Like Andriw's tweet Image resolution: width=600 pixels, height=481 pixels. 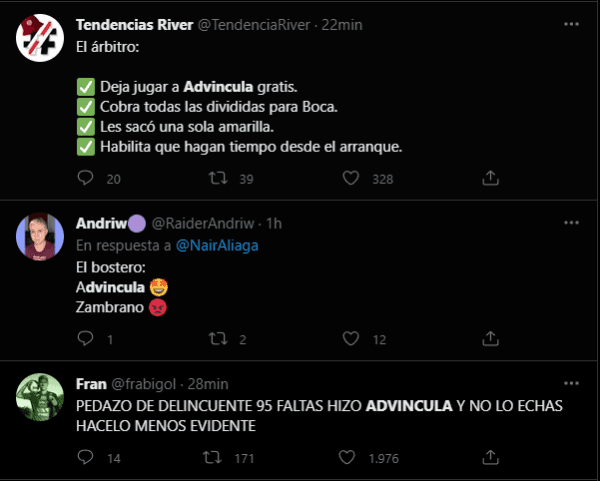pos(351,340)
